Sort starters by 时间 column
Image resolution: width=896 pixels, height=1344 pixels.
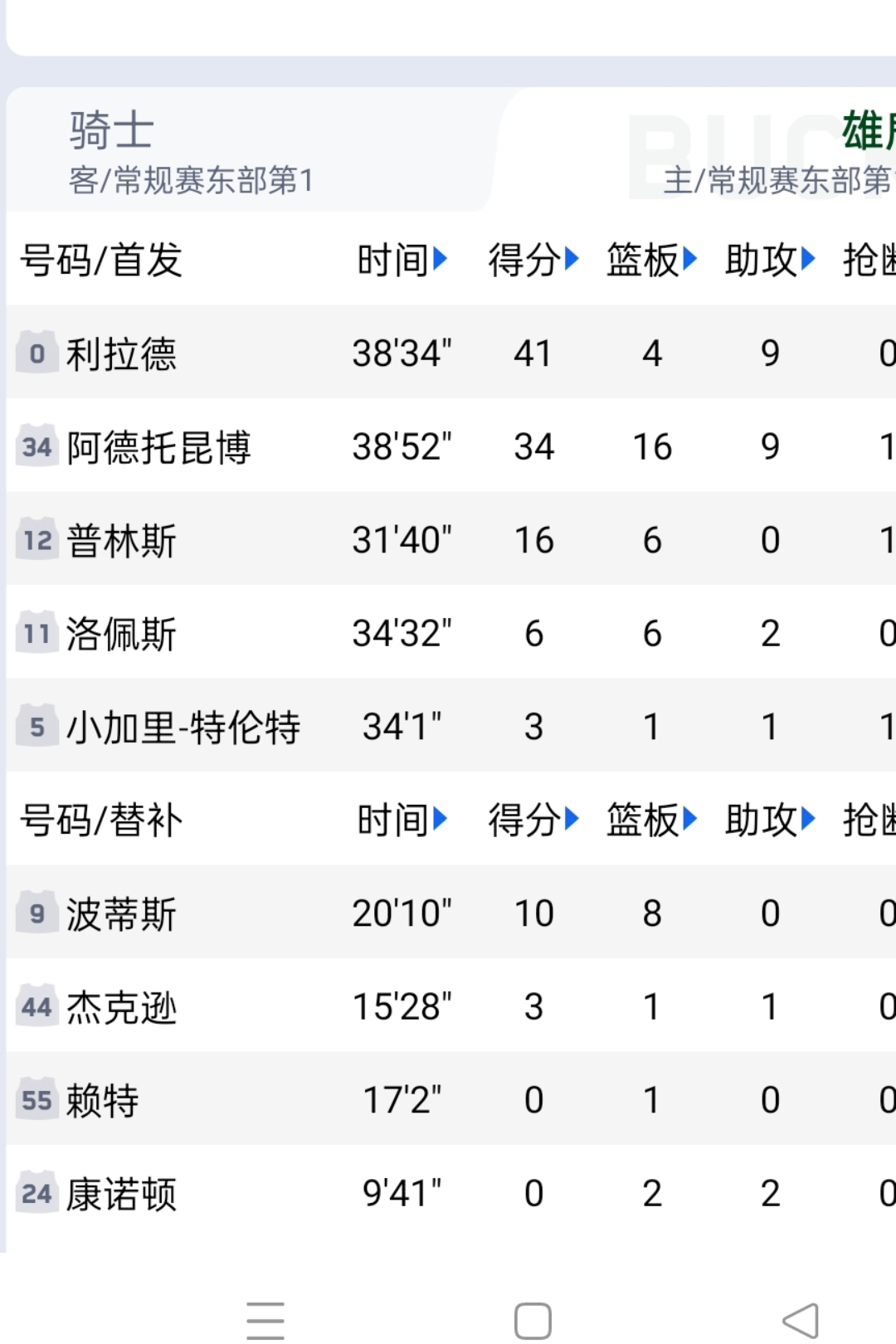point(402,261)
